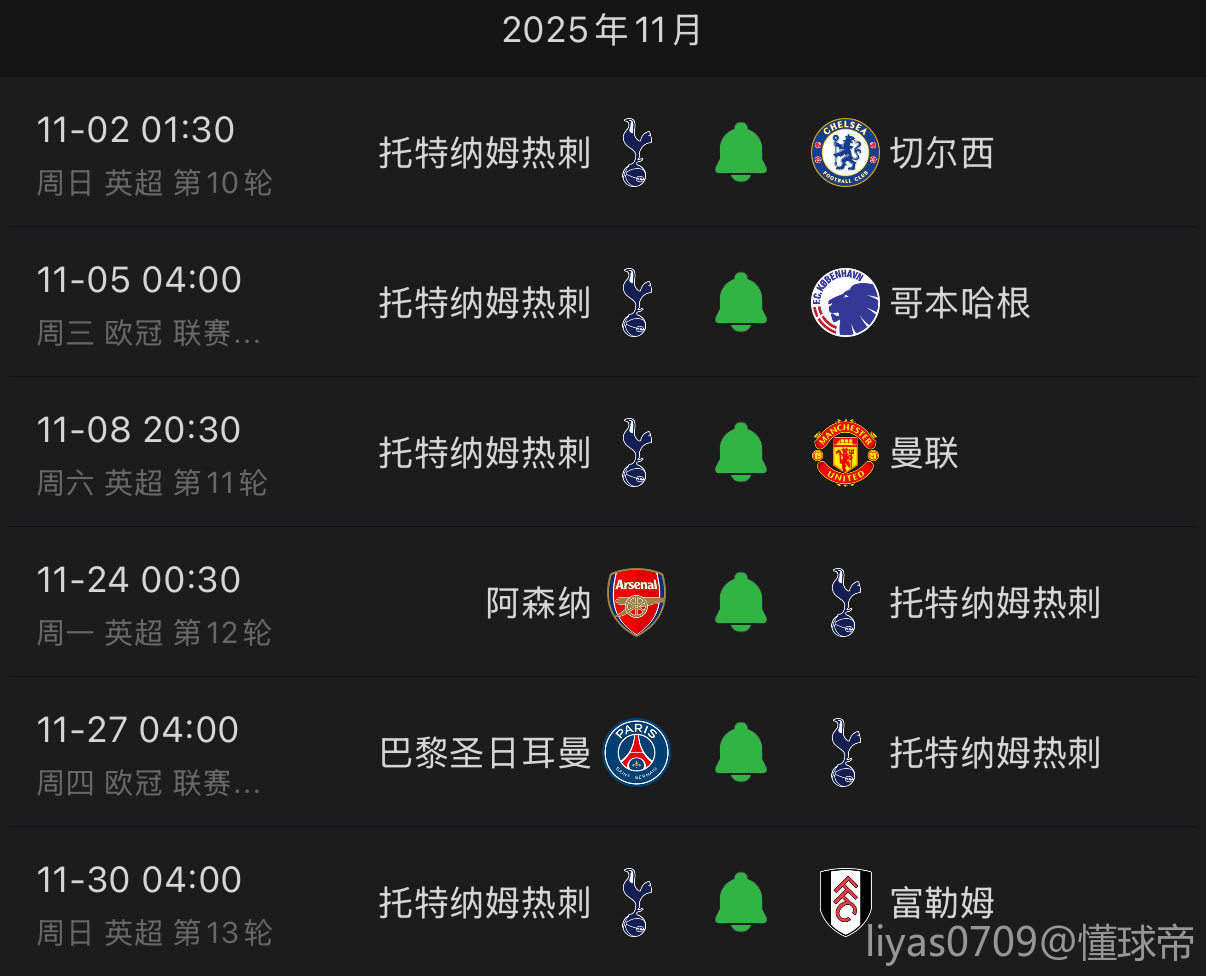This screenshot has height=976, width=1206.
Task: Toggle the reminder bell for the Fulham match
Action: 741,903
